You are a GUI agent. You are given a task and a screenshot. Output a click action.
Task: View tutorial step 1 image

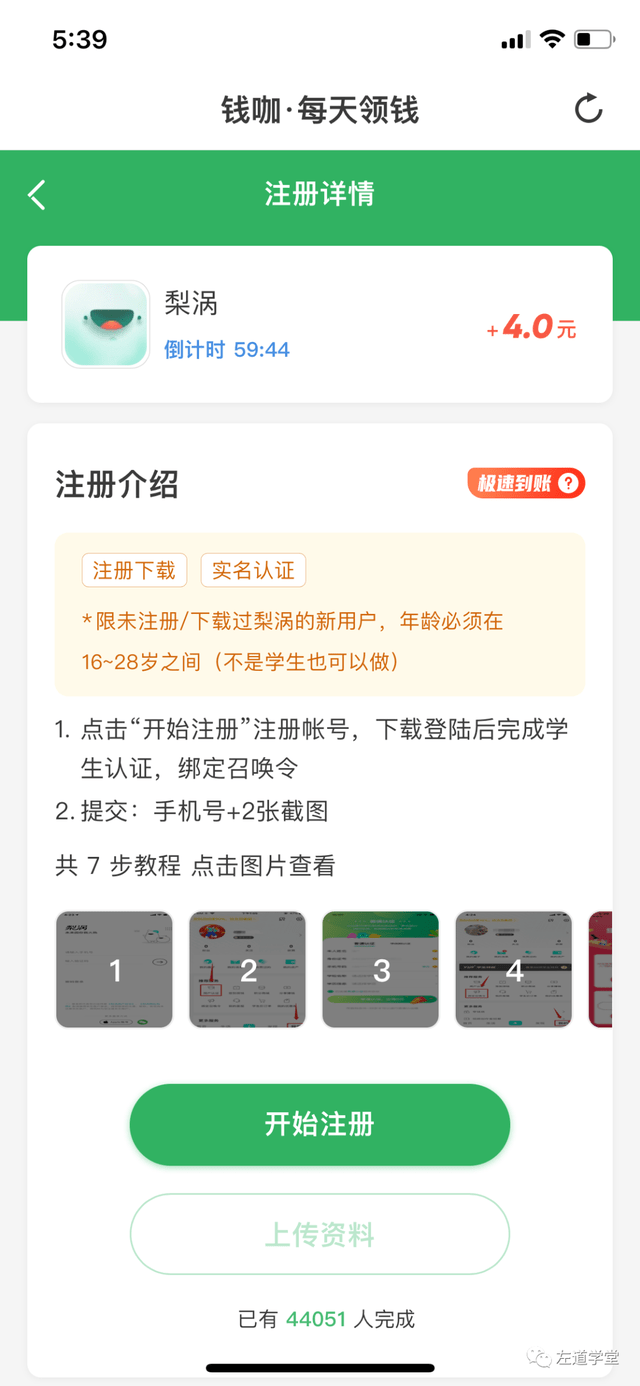(115, 969)
